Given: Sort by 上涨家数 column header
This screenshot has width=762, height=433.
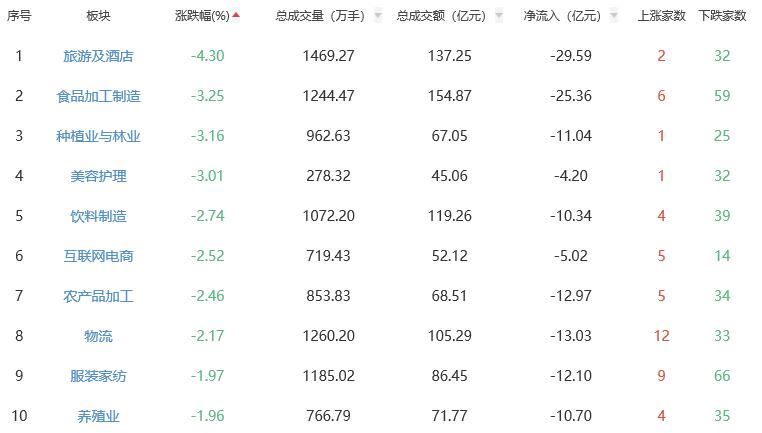Looking at the screenshot, I should click(x=661, y=16).
